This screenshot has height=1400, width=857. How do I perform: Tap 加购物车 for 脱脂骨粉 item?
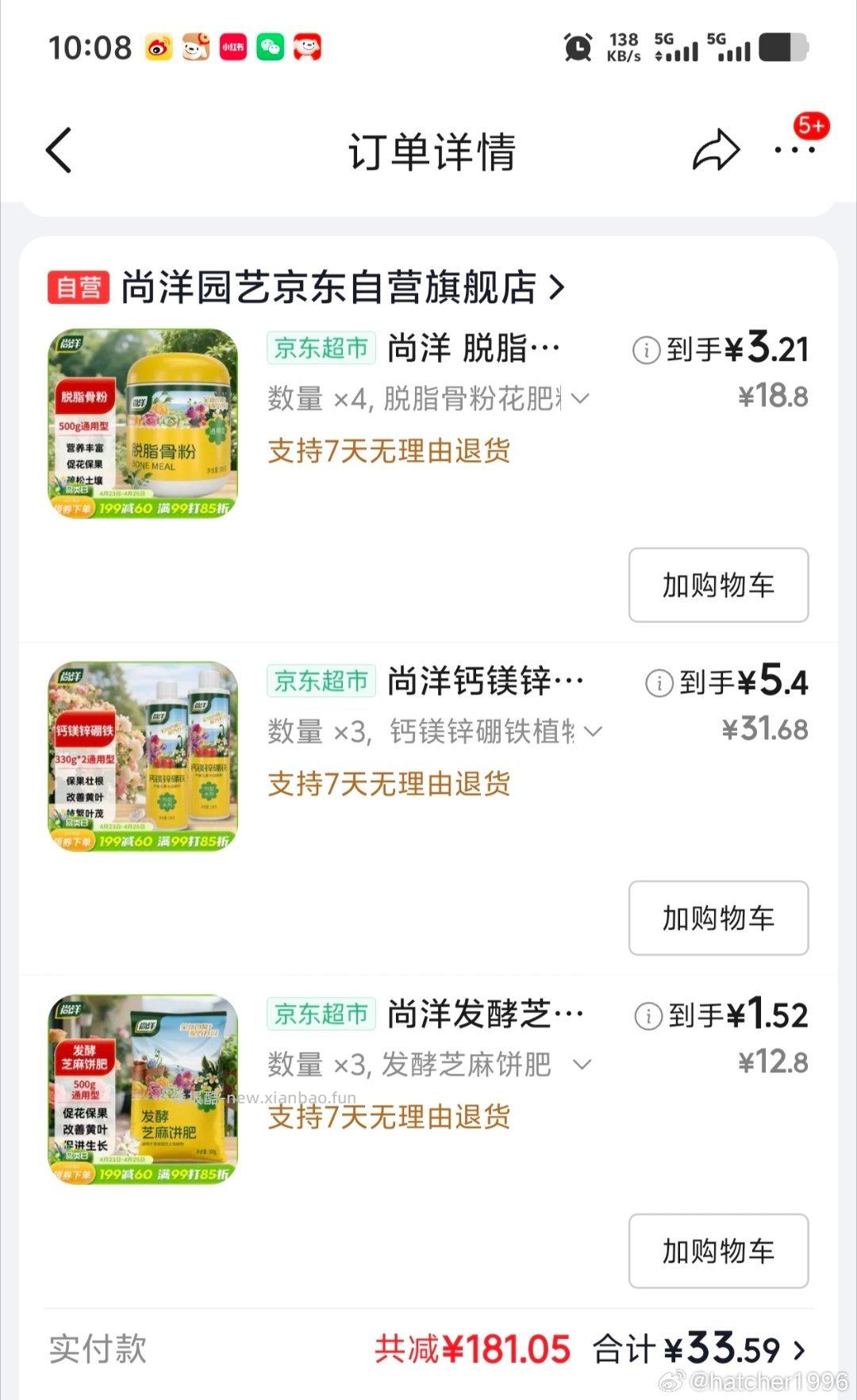pyautogui.click(x=717, y=585)
